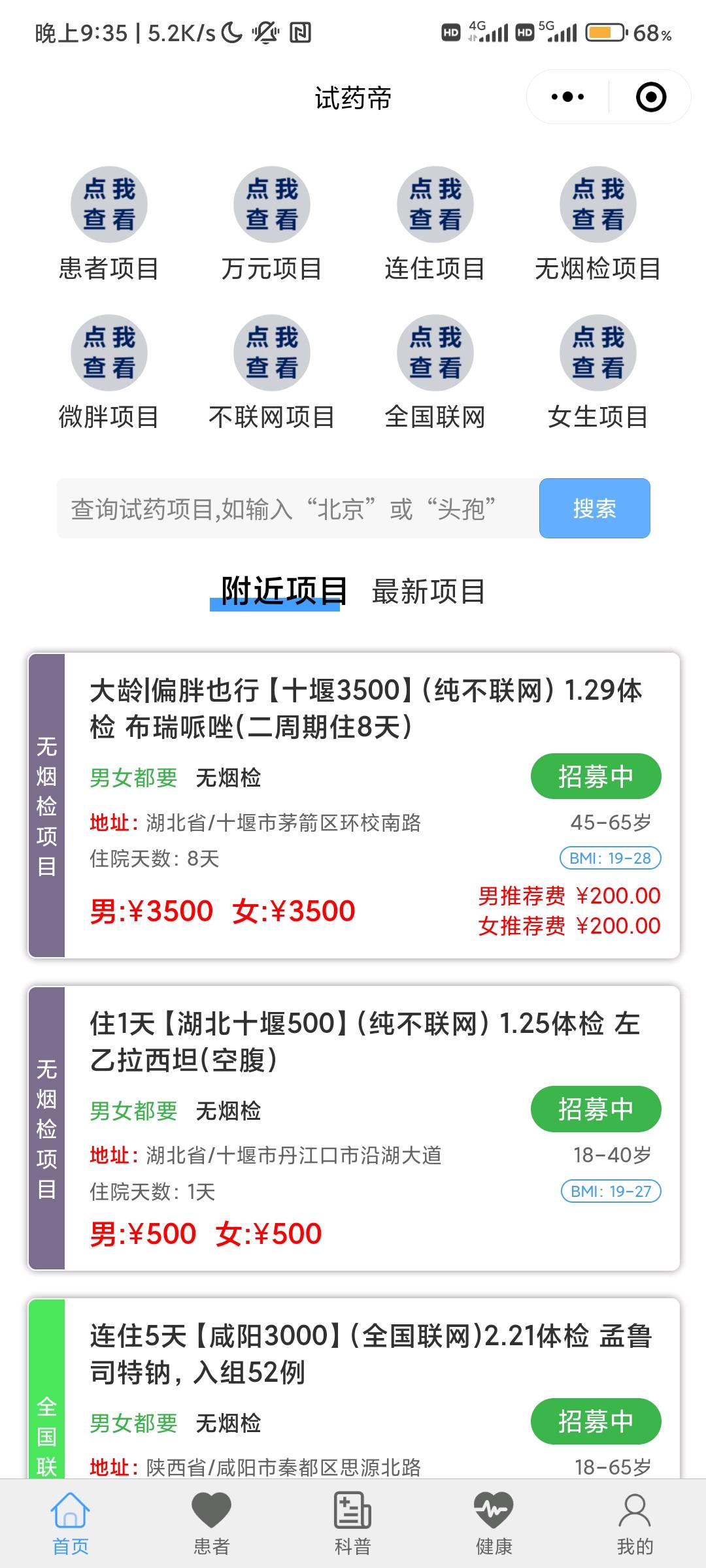Open the mini program more-options menu

567,97
